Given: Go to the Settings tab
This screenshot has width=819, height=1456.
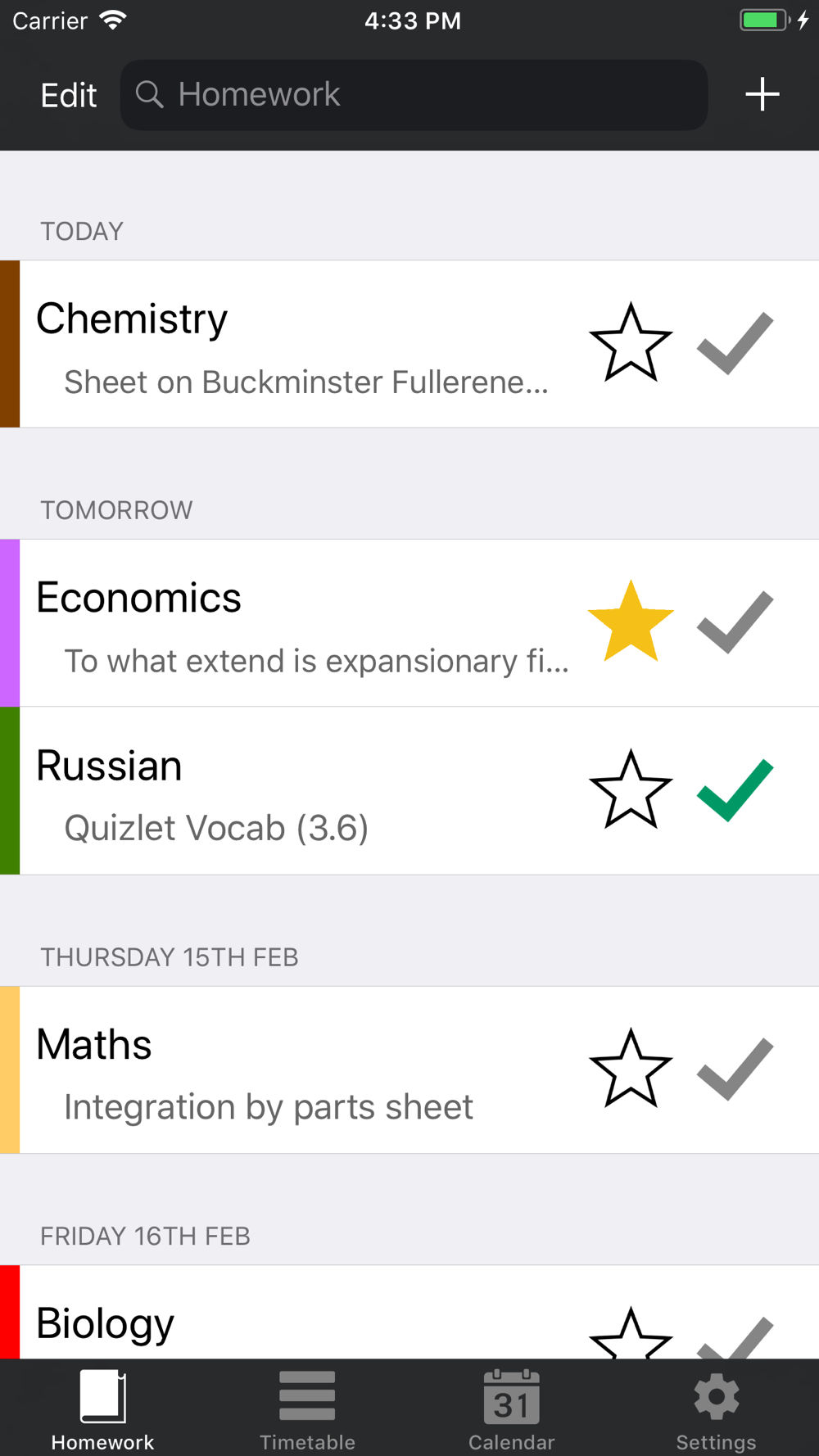Looking at the screenshot, I should (717, 1409).
